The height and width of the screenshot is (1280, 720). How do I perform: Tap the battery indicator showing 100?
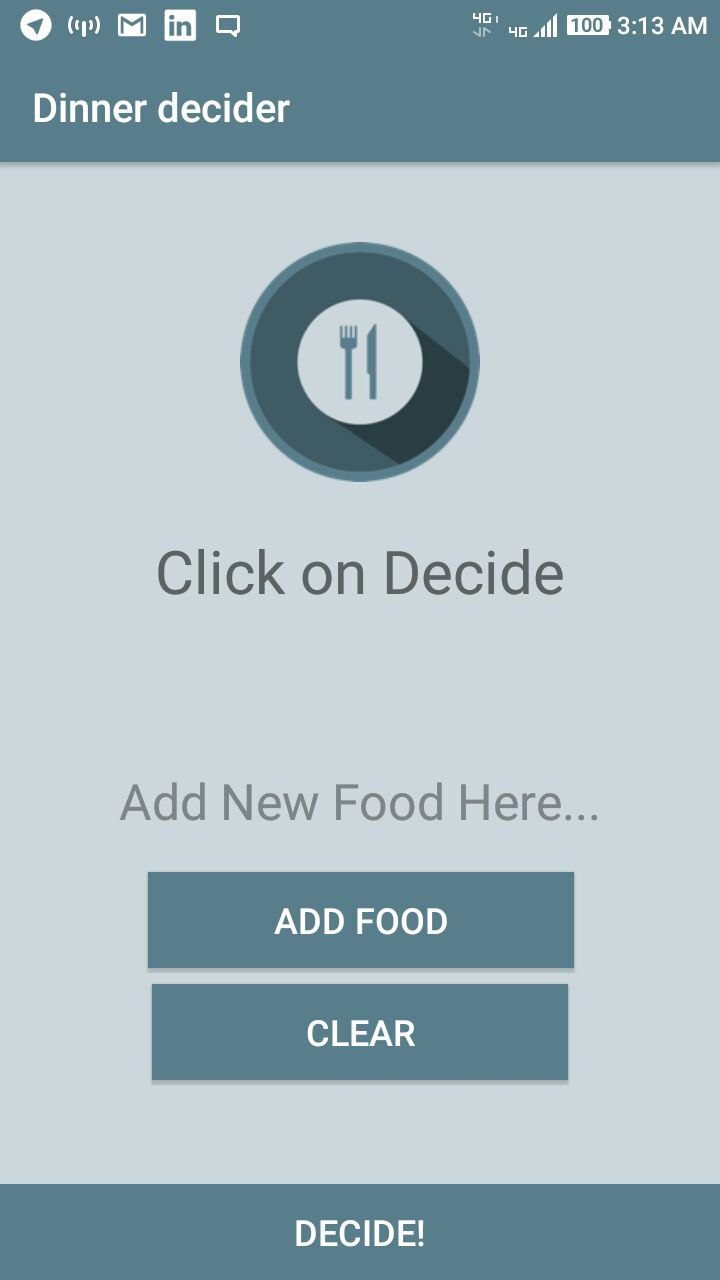(586, 25)
